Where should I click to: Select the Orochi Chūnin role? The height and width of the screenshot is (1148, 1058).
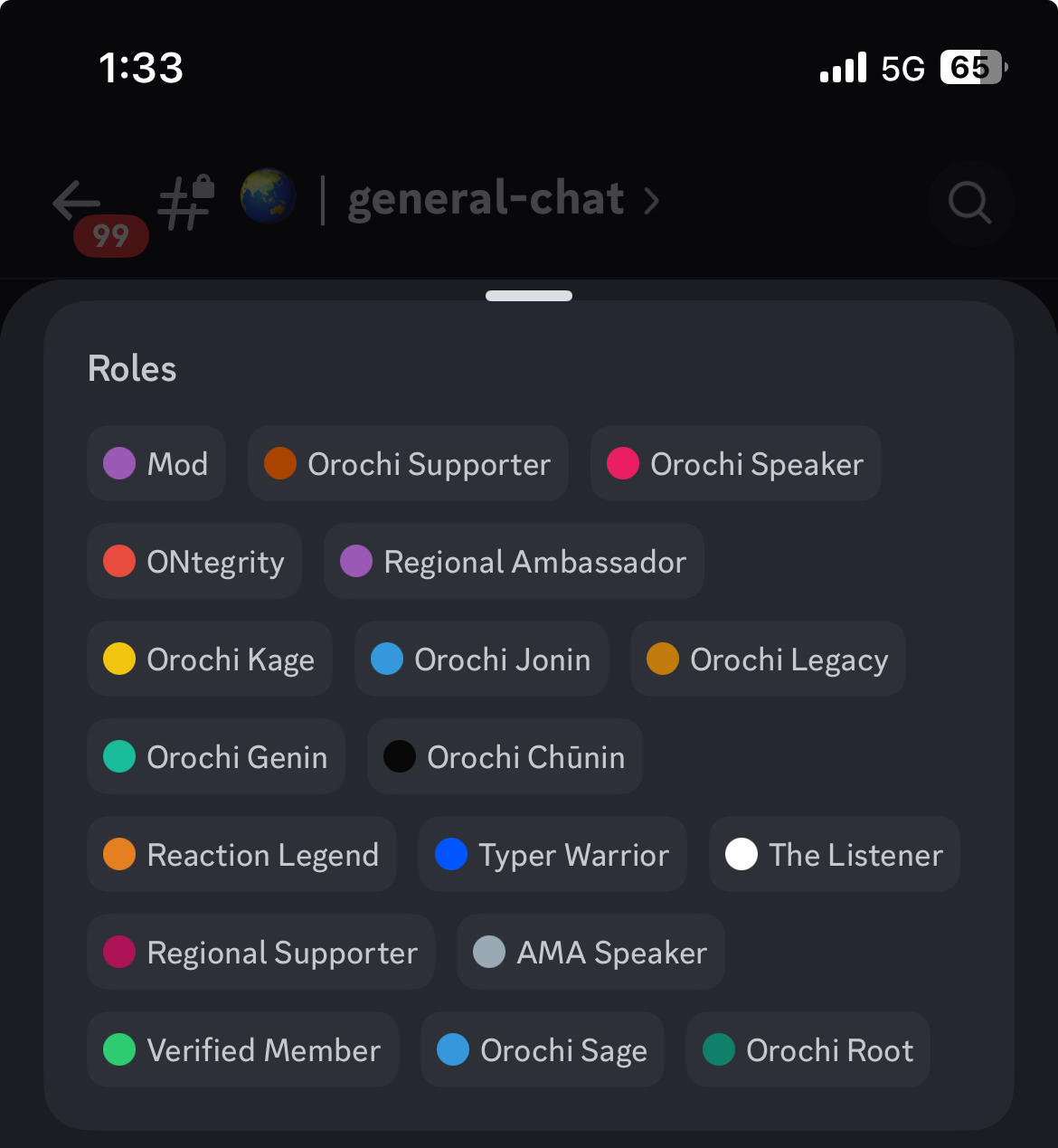505,756
